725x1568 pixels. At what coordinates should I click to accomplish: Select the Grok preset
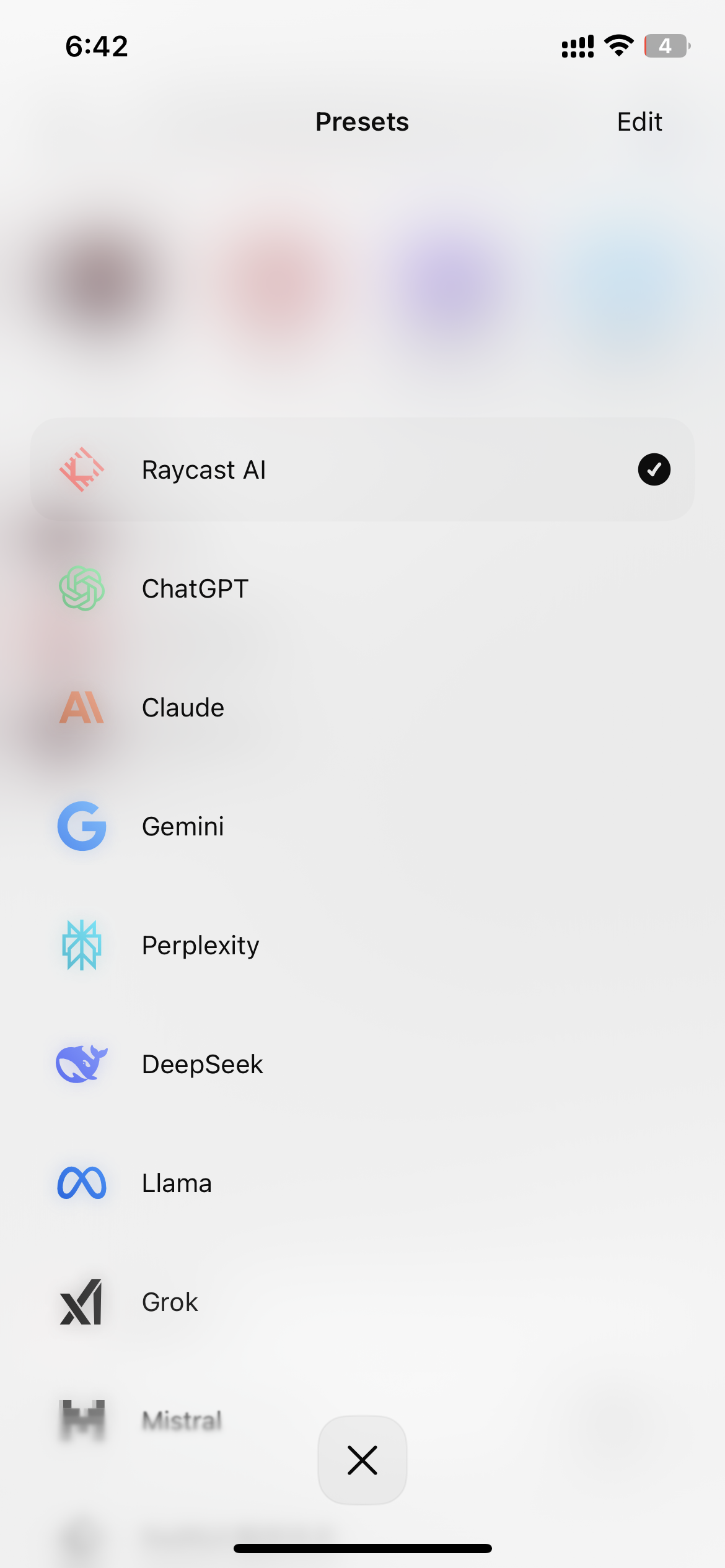[362, 1302]
